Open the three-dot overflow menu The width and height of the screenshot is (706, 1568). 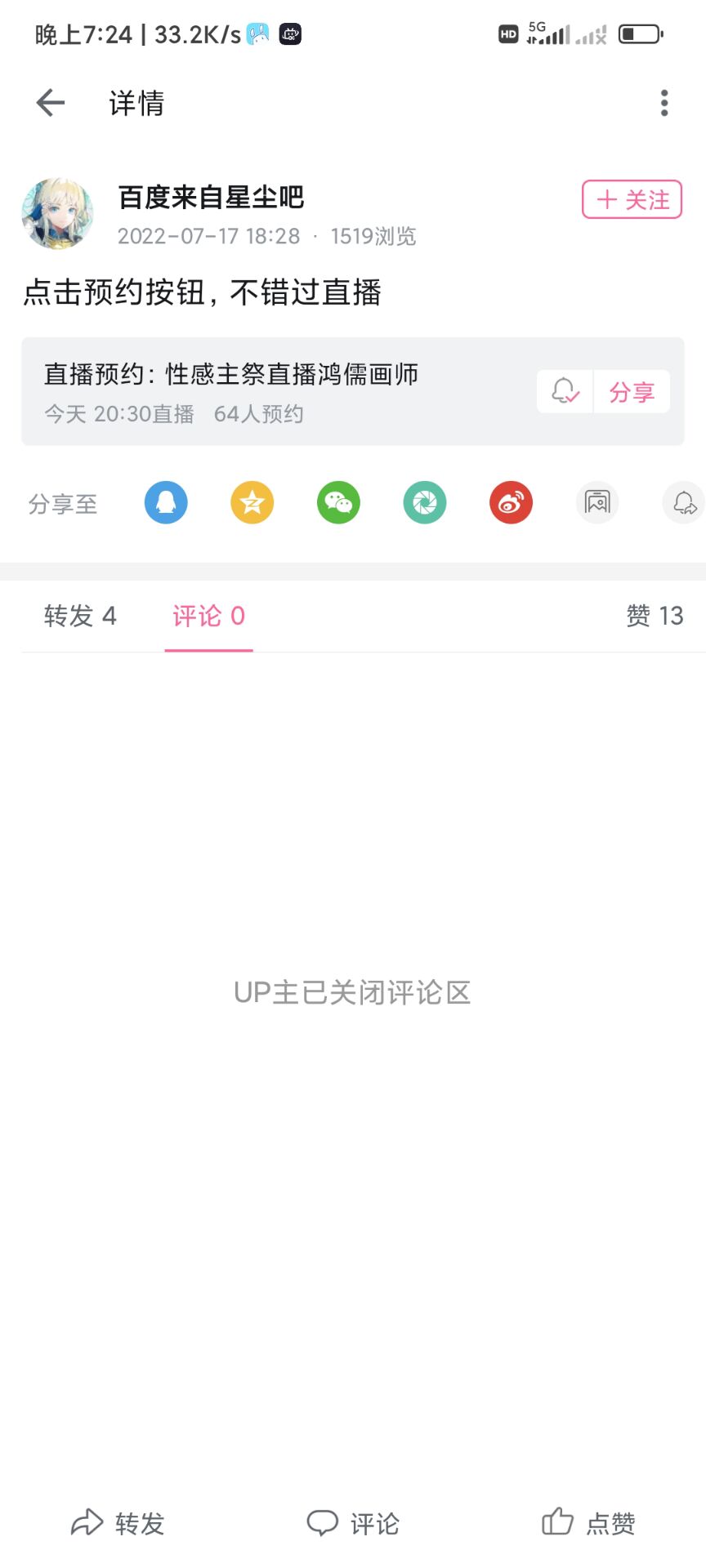coord(664,103)
